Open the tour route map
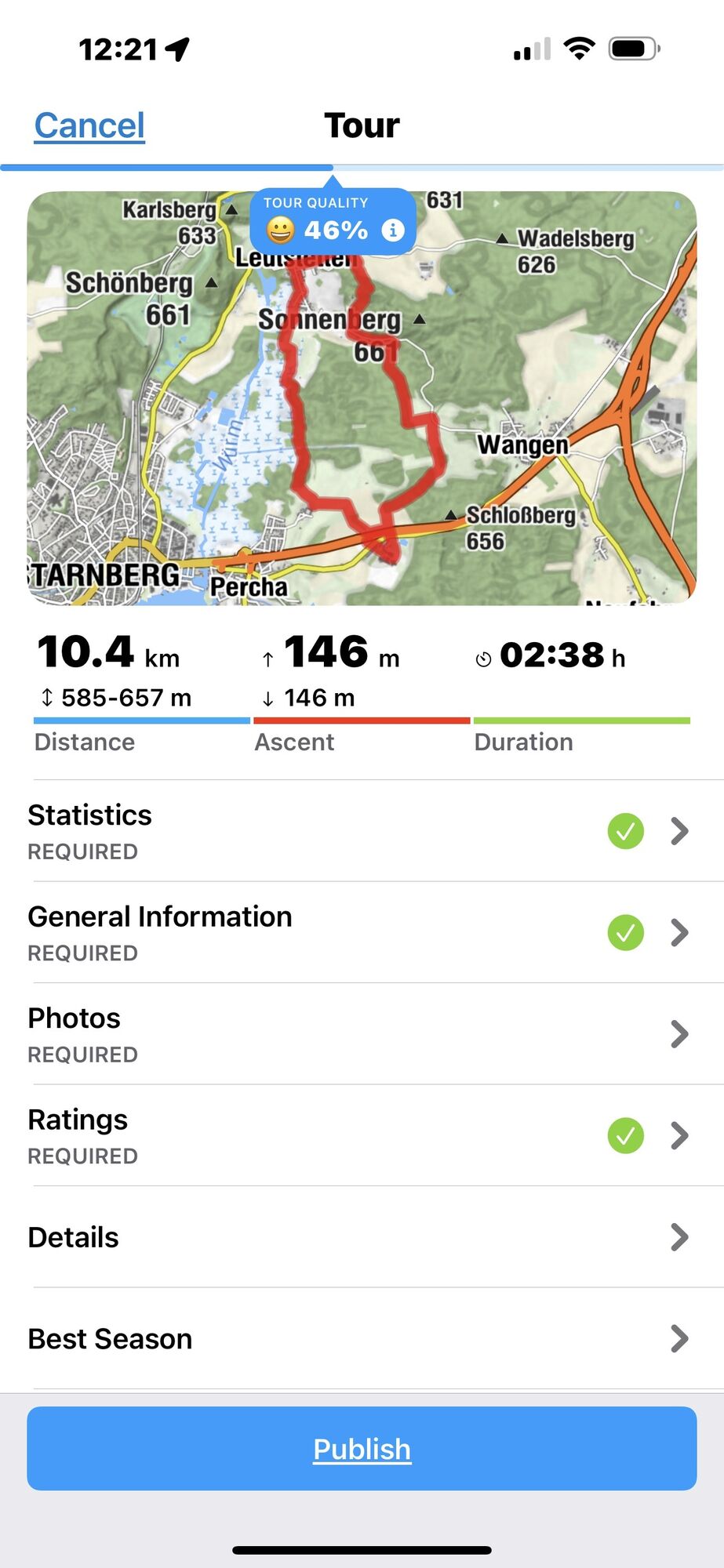Screen dimensions: 724x1568 [362, 423]
